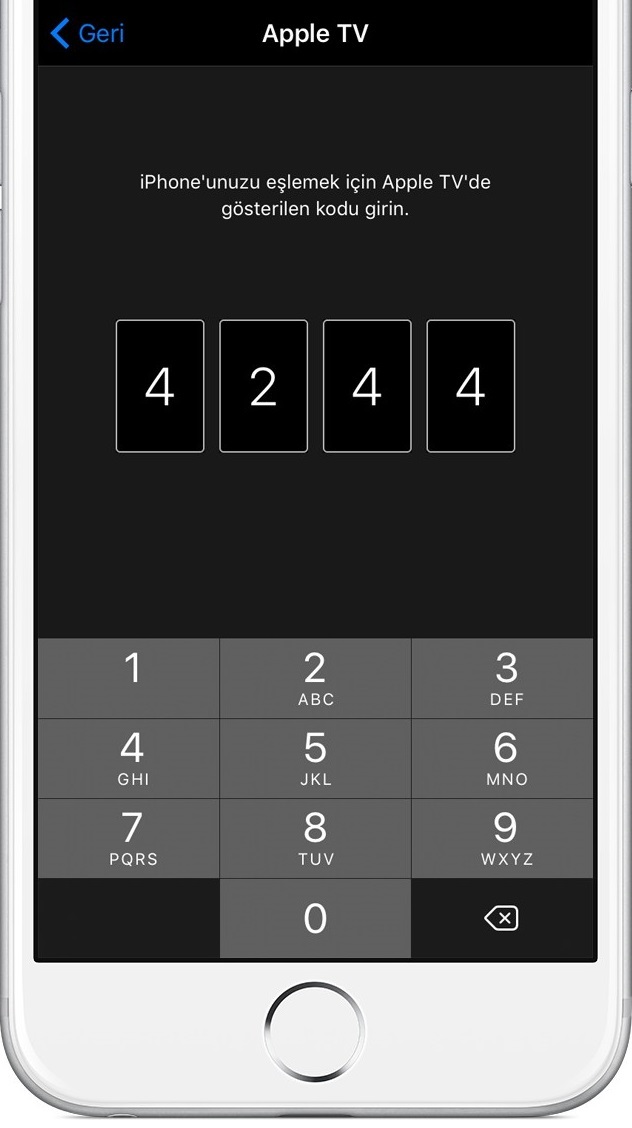Choose the 8 TUV key
This screenshot has width=632, height=1128.
[x=315, y=838]
